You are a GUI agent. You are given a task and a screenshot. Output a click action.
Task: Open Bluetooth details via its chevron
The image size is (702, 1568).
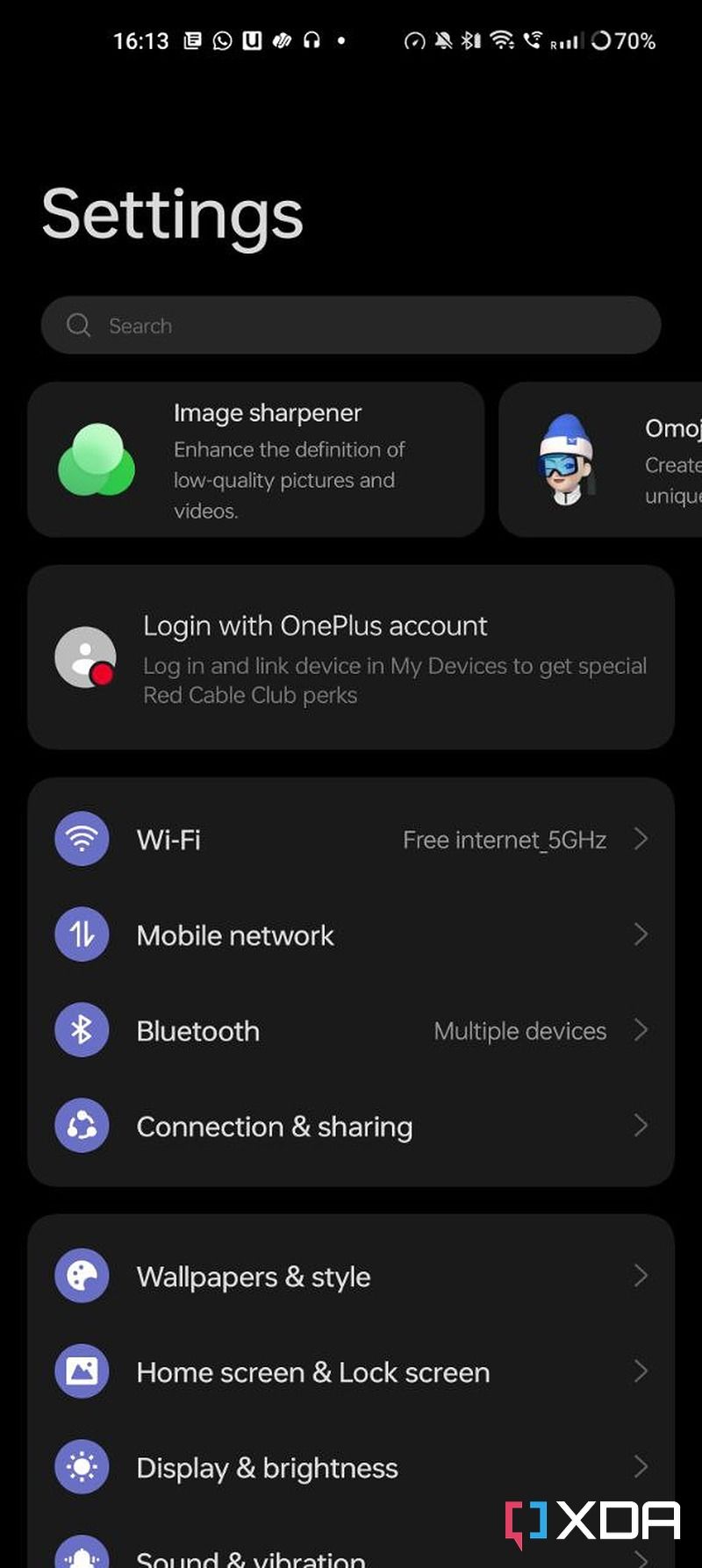click(641, 1030)
